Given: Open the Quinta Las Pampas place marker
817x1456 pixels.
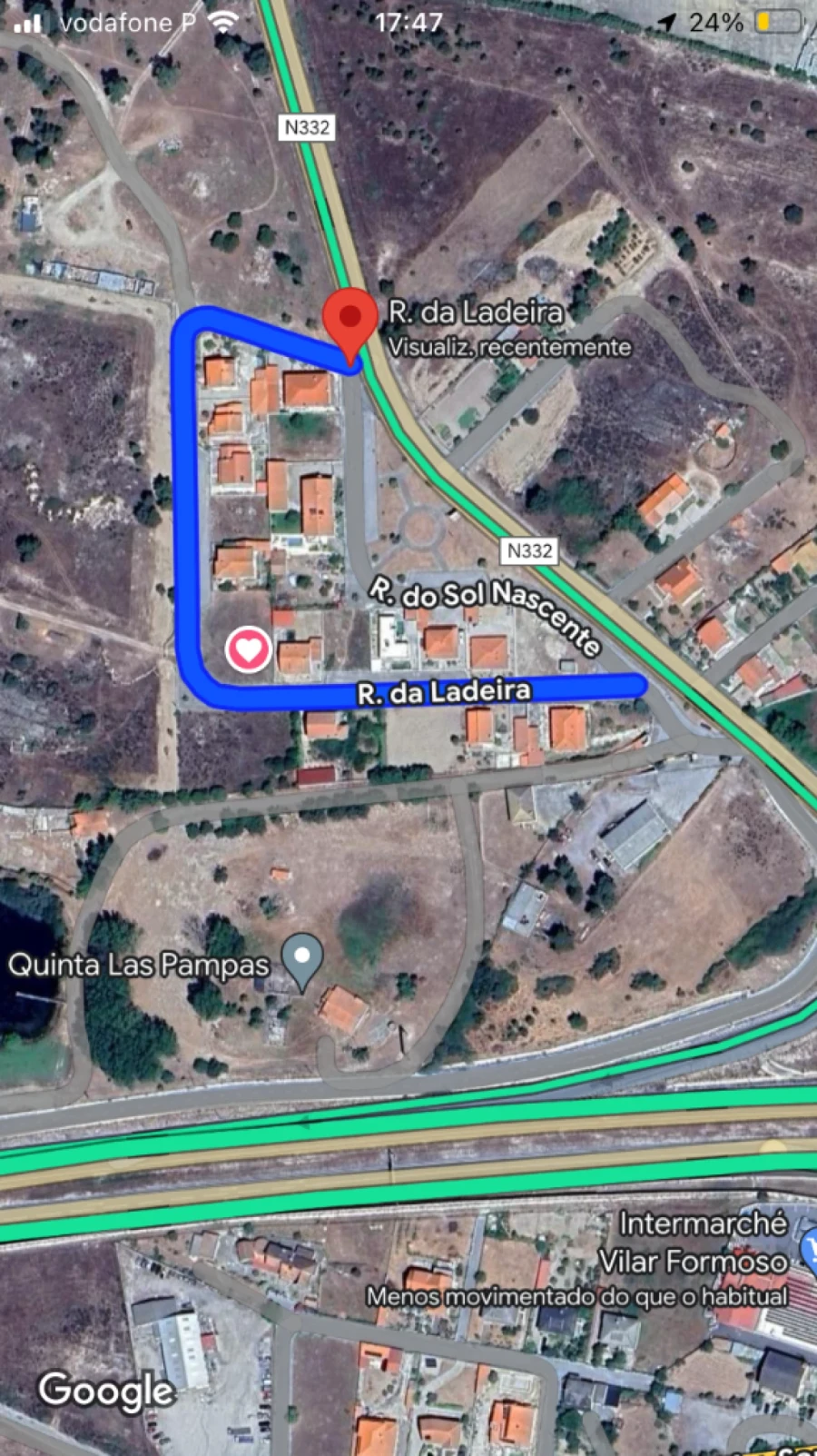Looking at the screenshot, I should click(302, 958).
